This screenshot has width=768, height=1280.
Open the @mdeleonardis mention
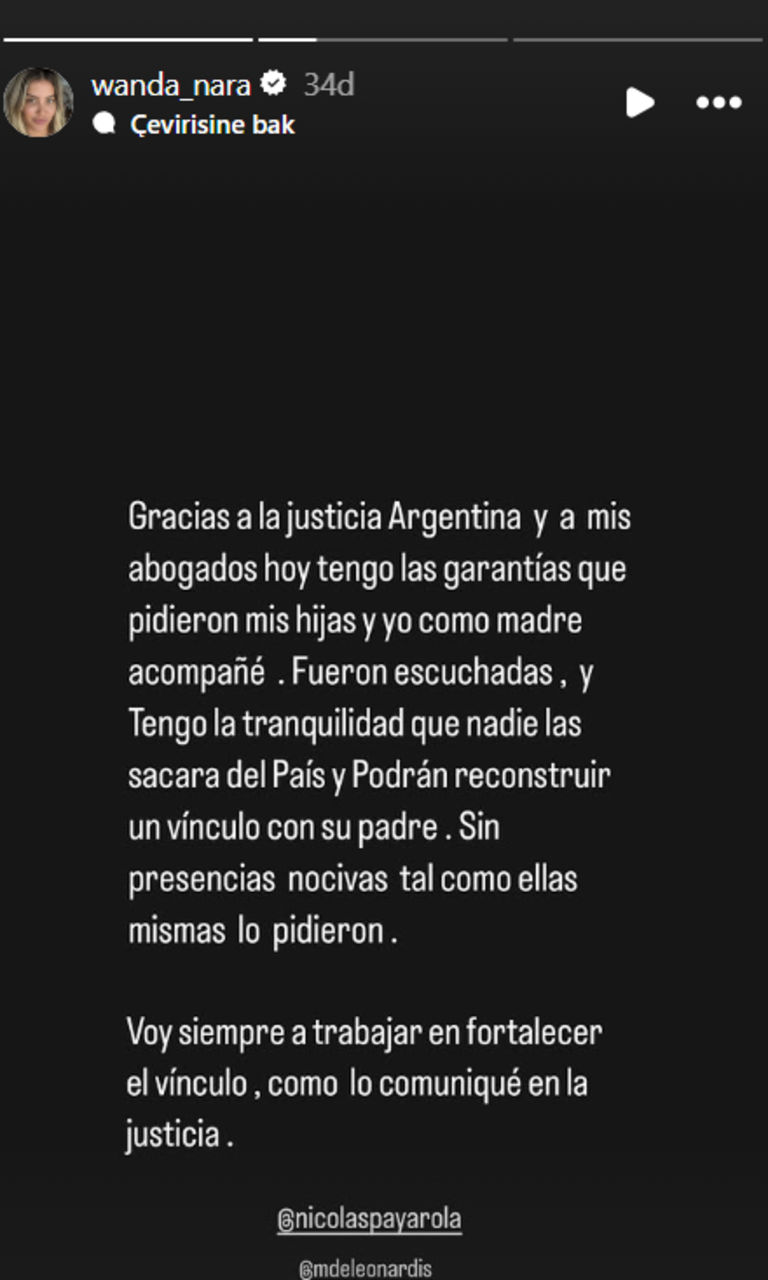coord(365,1268)
